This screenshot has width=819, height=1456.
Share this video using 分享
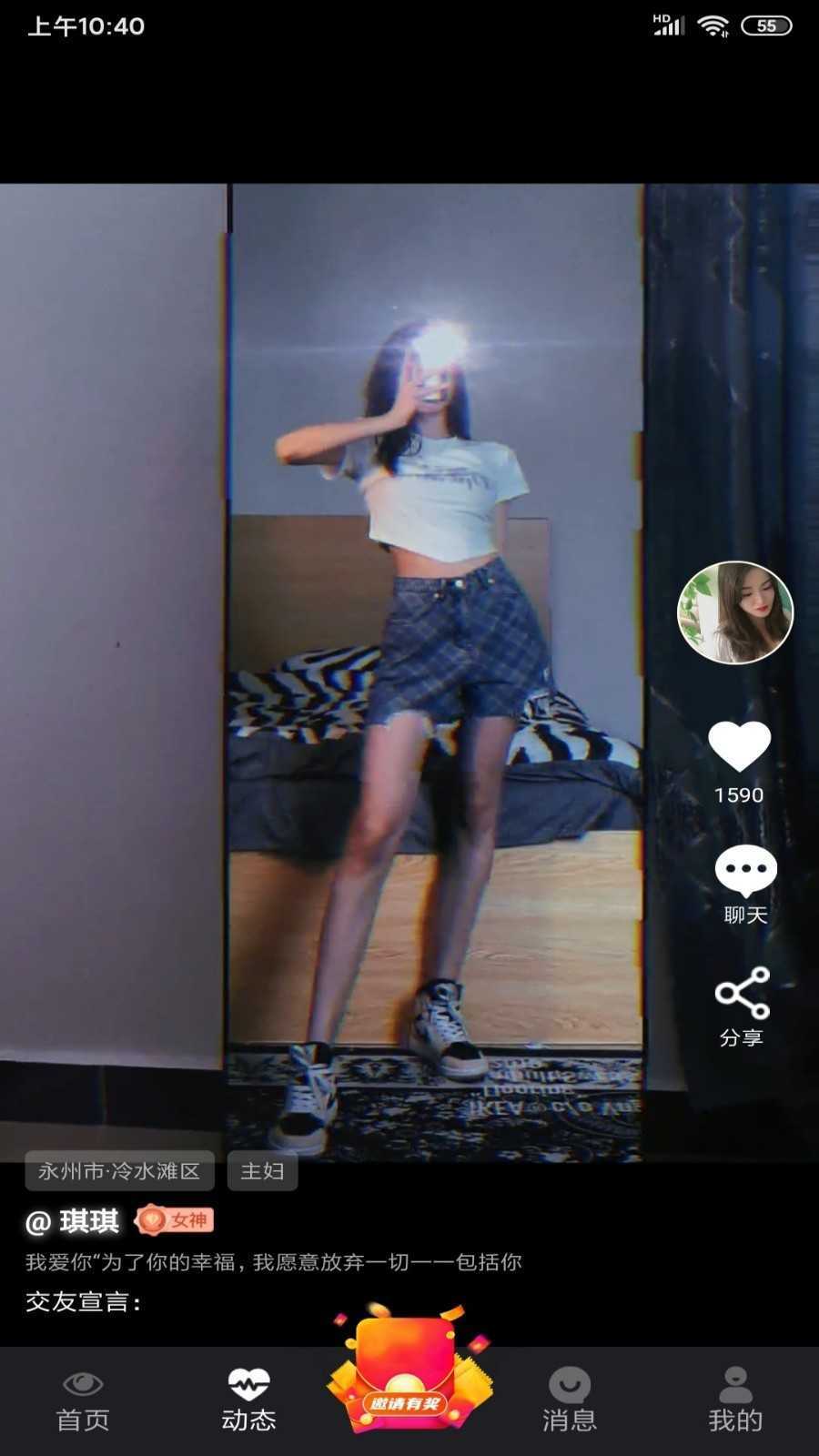point(743,994)
